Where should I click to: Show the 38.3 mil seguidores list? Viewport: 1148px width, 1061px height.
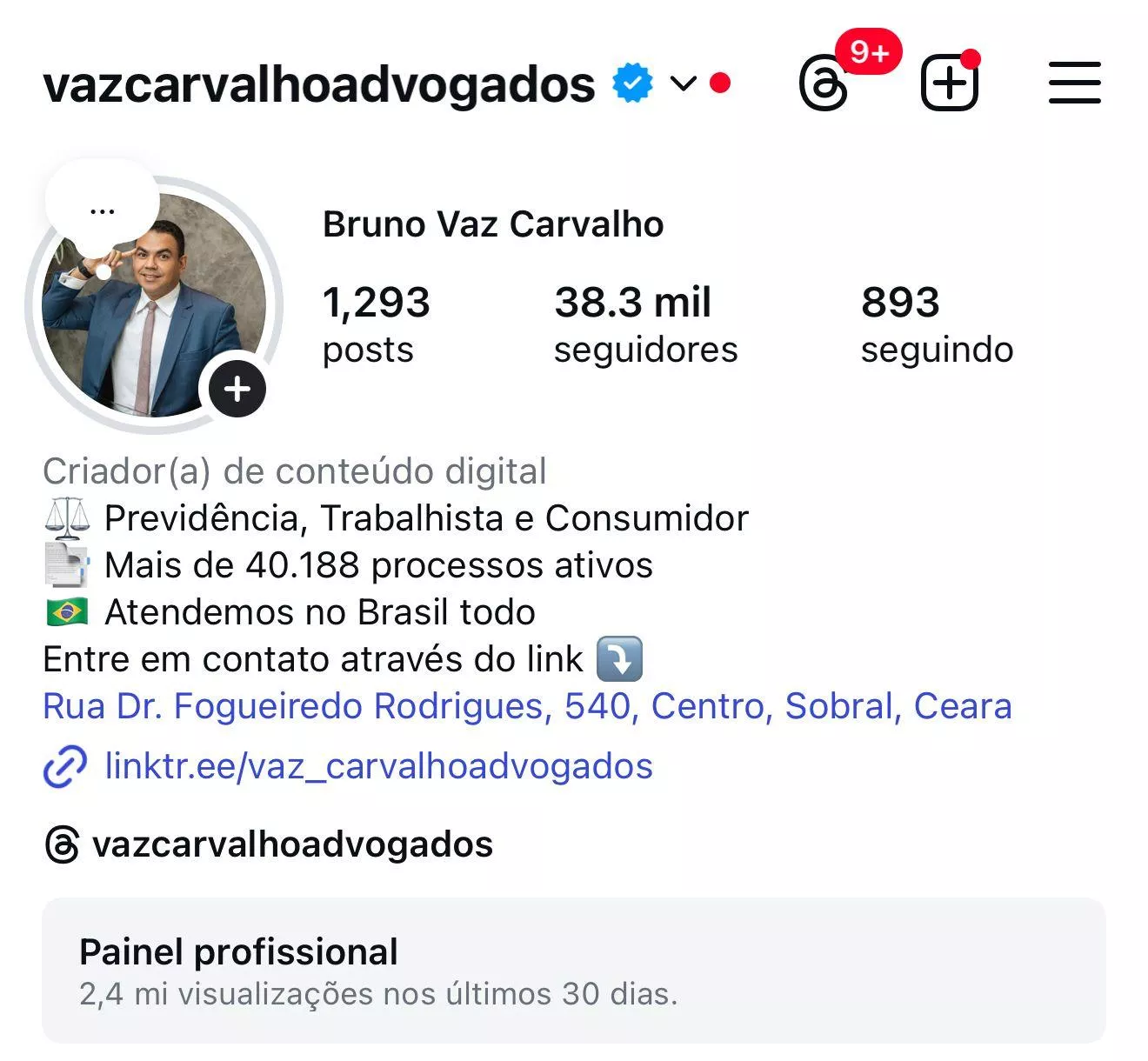point(645,324)
